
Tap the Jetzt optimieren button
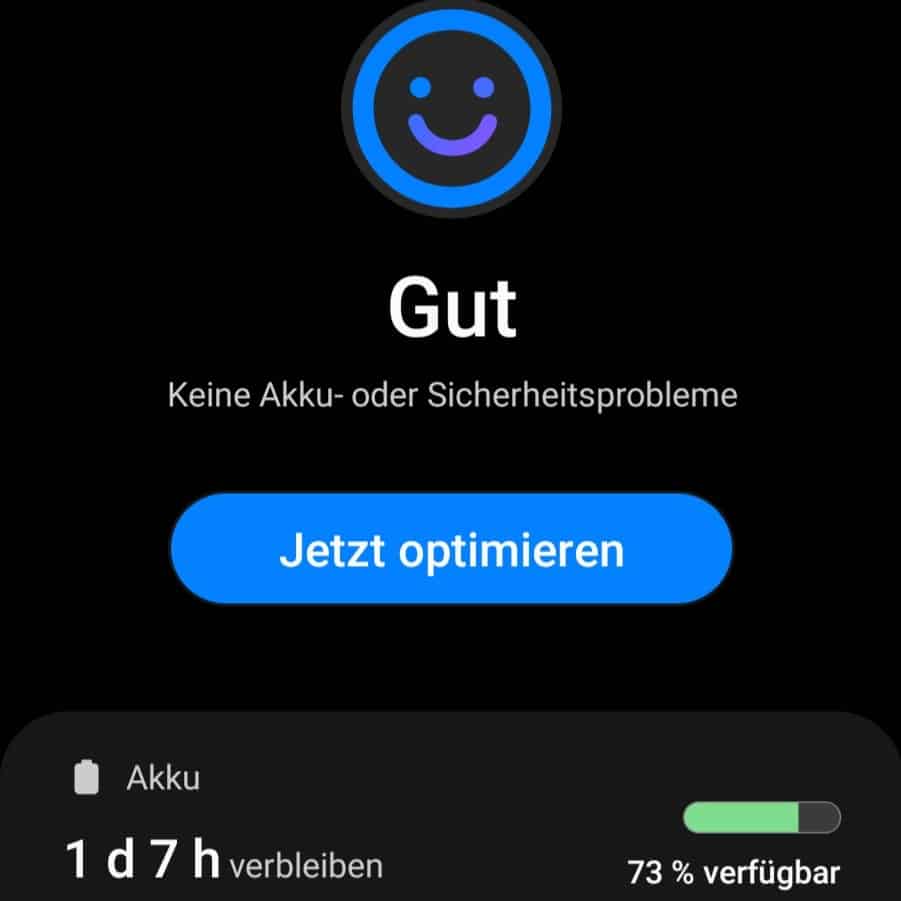coord(451,549)
